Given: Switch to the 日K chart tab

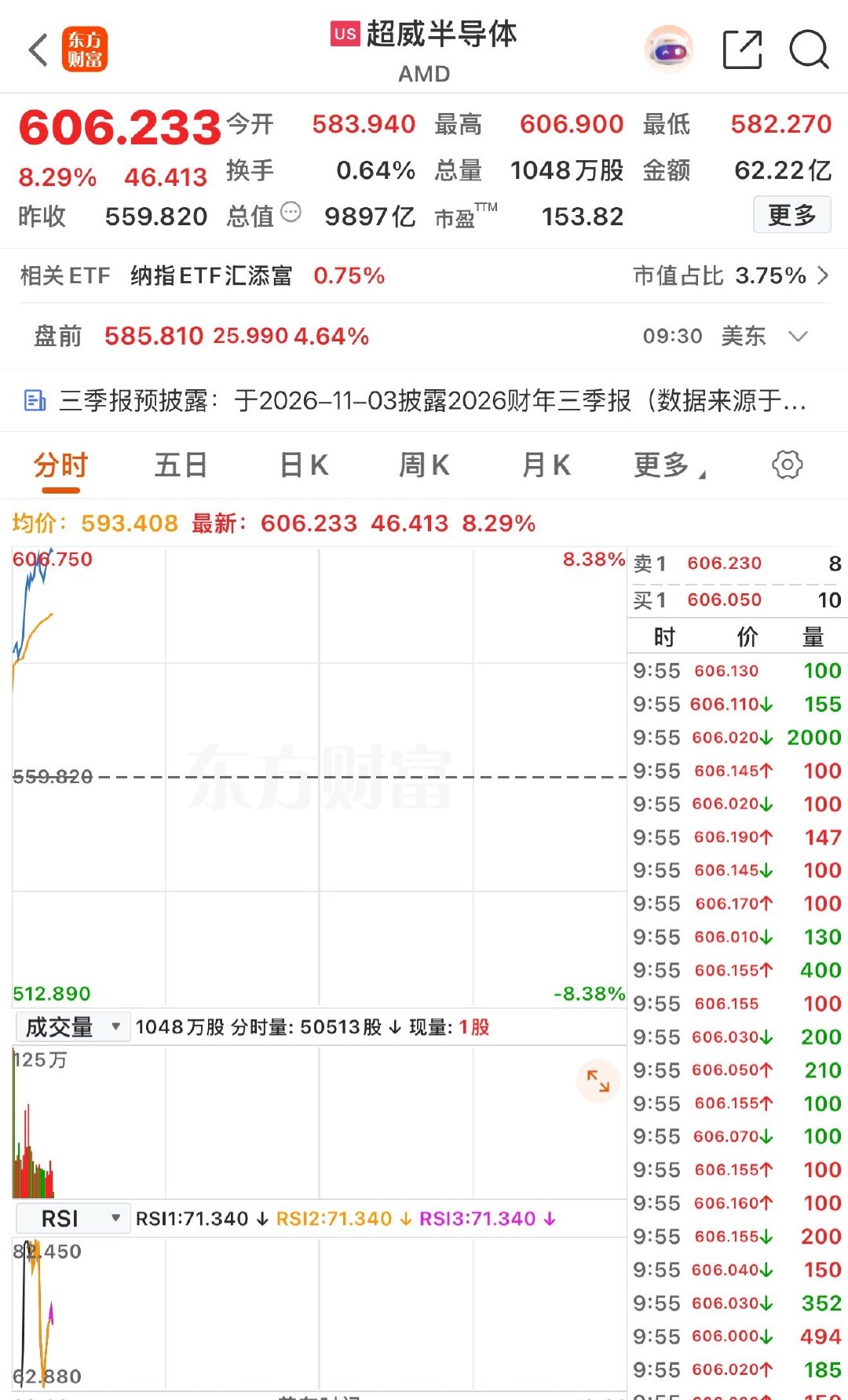Looking at the screenshot, I should [304, 465].
